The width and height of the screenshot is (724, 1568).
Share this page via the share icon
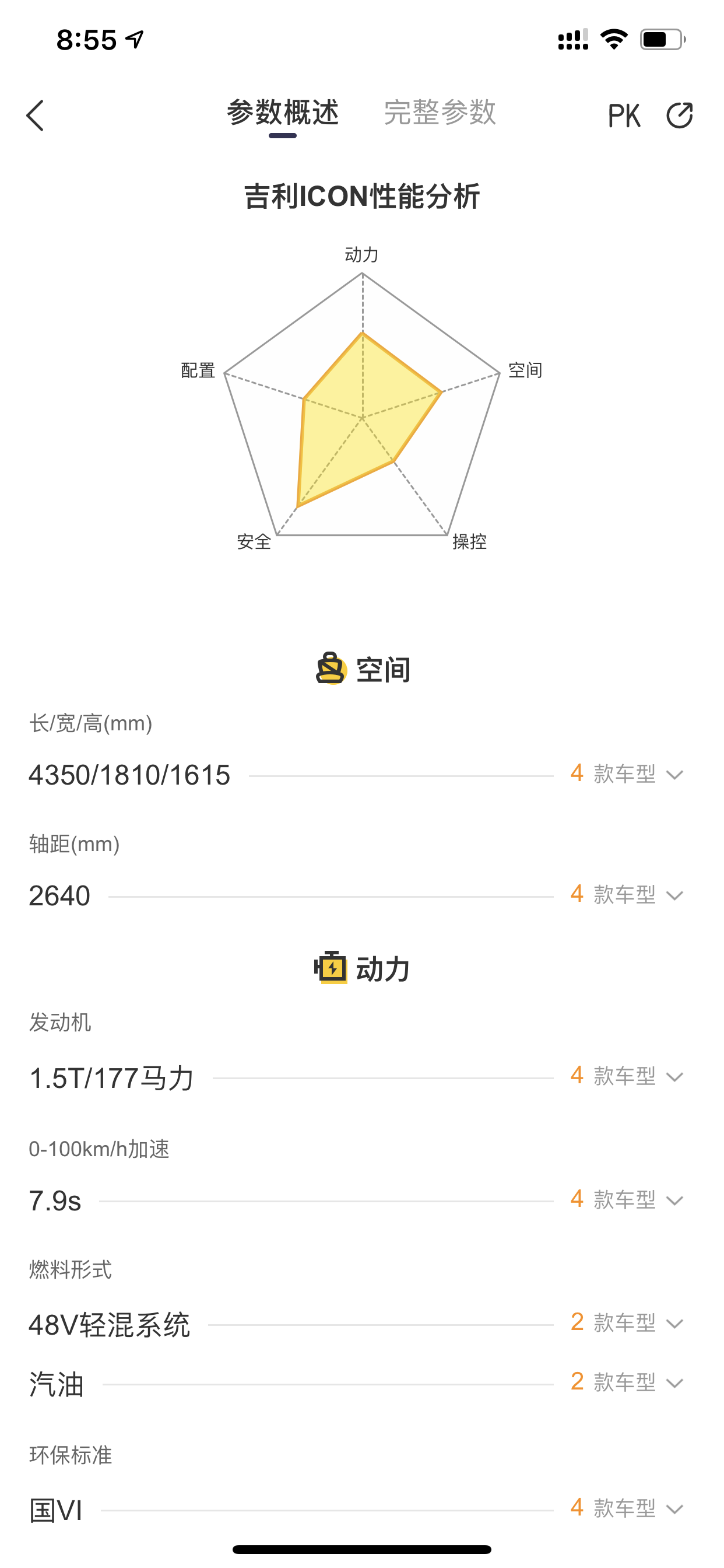[x=679, y=116]
